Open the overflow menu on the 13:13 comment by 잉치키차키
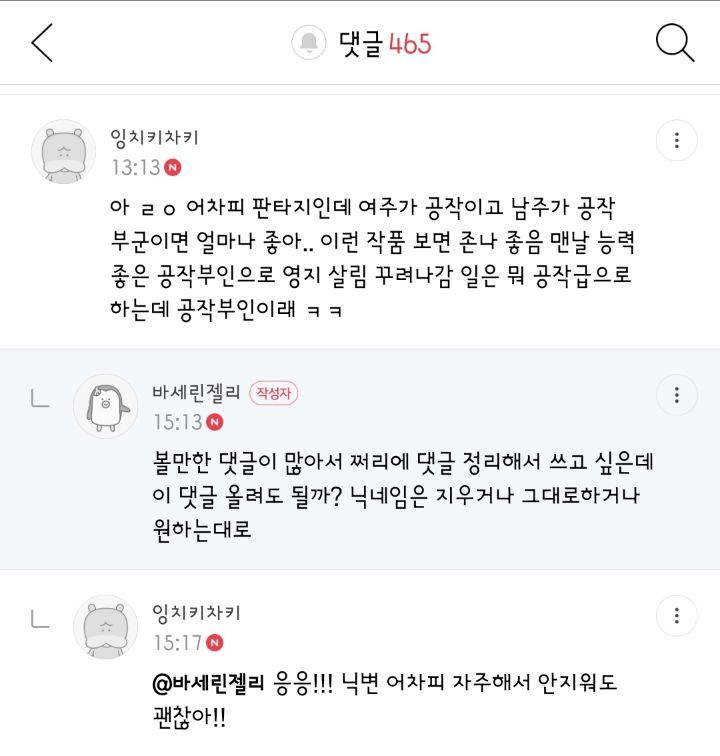Image resolution: width=720 pixels, height=756 pixels. coord(677,140)
